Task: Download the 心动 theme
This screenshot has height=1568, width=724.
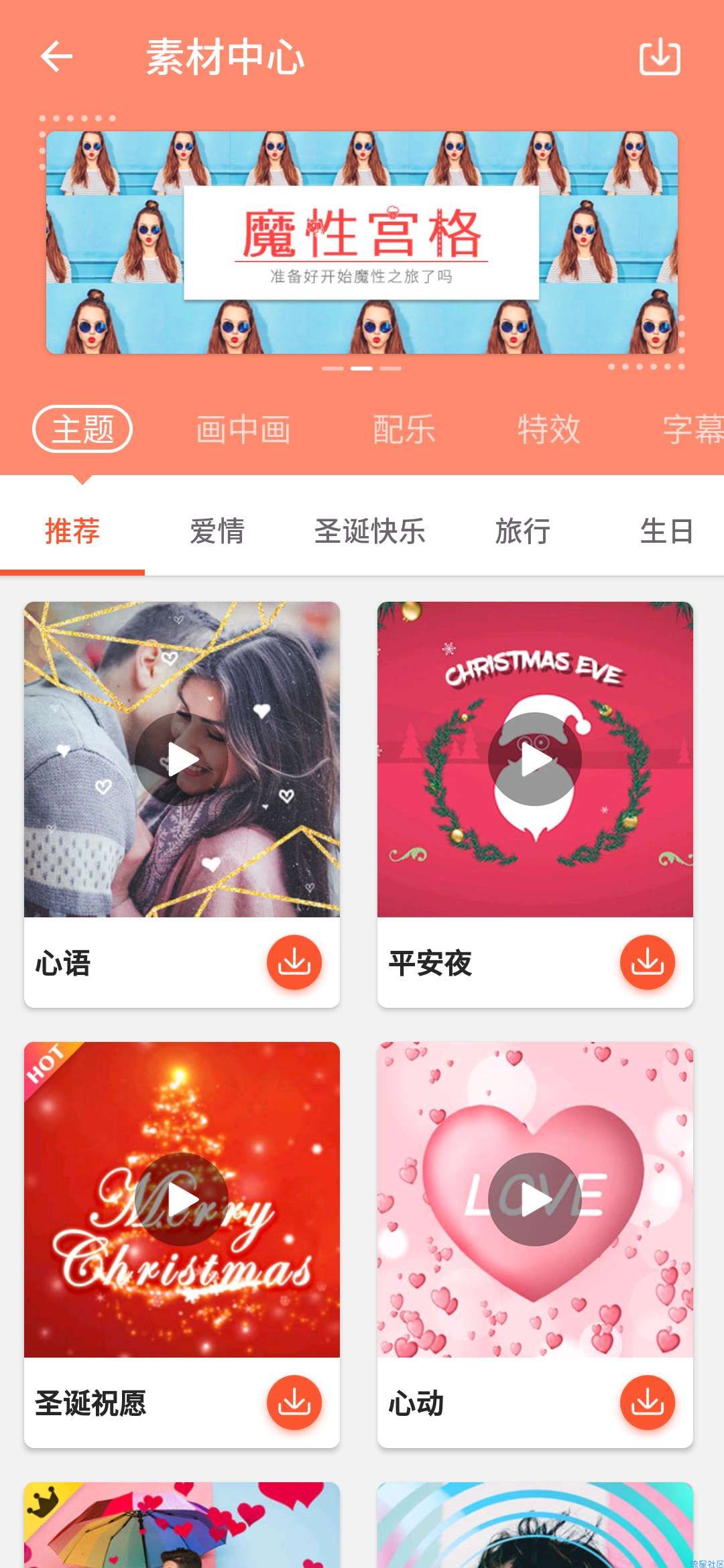Action: pyautogui.click(x=648, y=1402)
